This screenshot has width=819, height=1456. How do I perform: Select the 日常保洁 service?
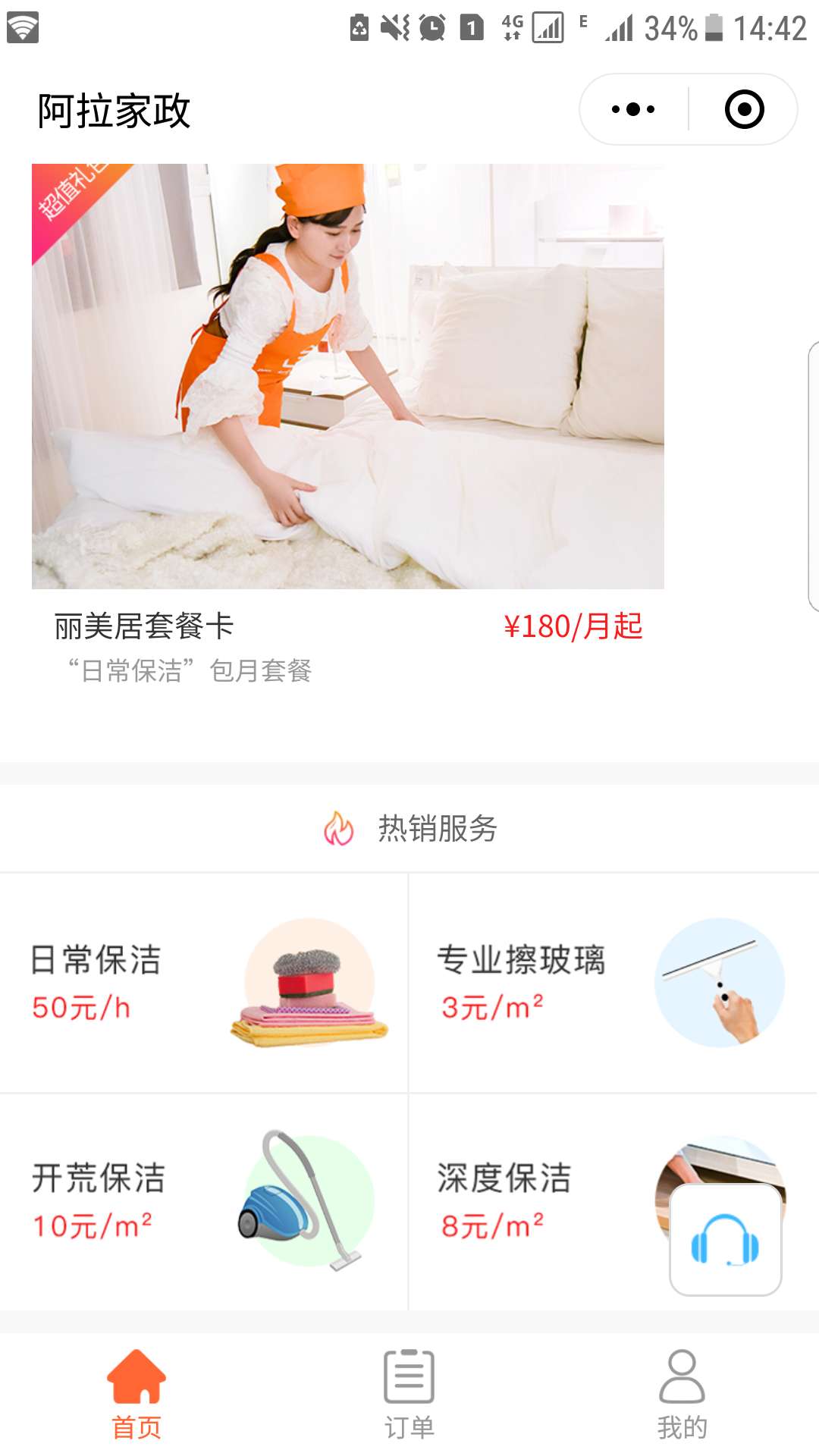pos(203,983)
